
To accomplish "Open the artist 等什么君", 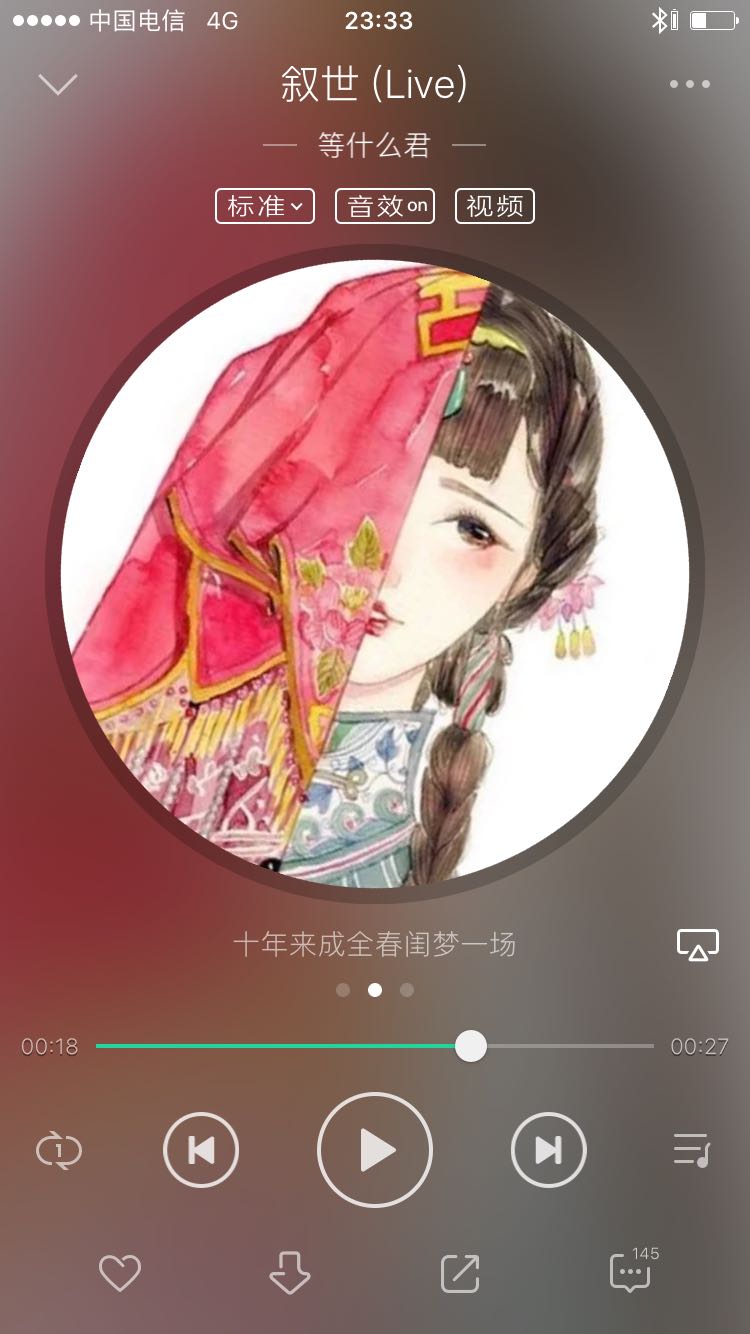I will (x=374, y=146).
